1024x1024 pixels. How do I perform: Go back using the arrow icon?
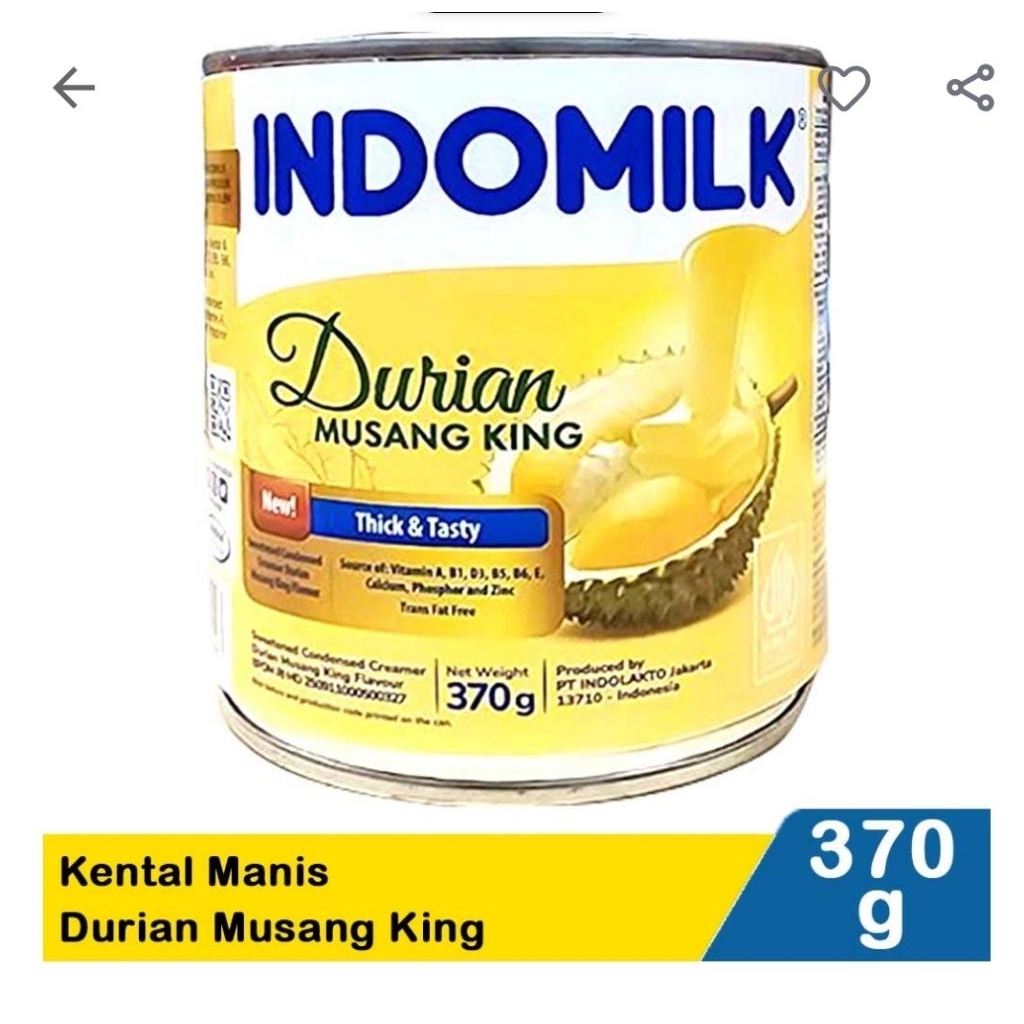coord(74,88)
